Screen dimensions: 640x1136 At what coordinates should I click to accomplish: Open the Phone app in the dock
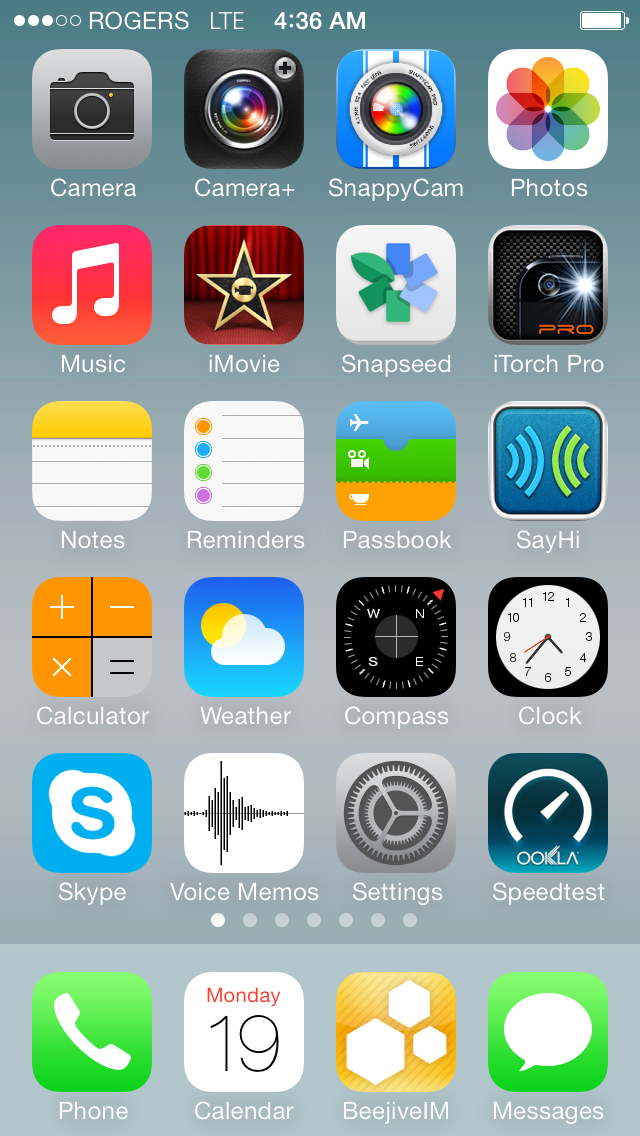(x=92, y=1032)
